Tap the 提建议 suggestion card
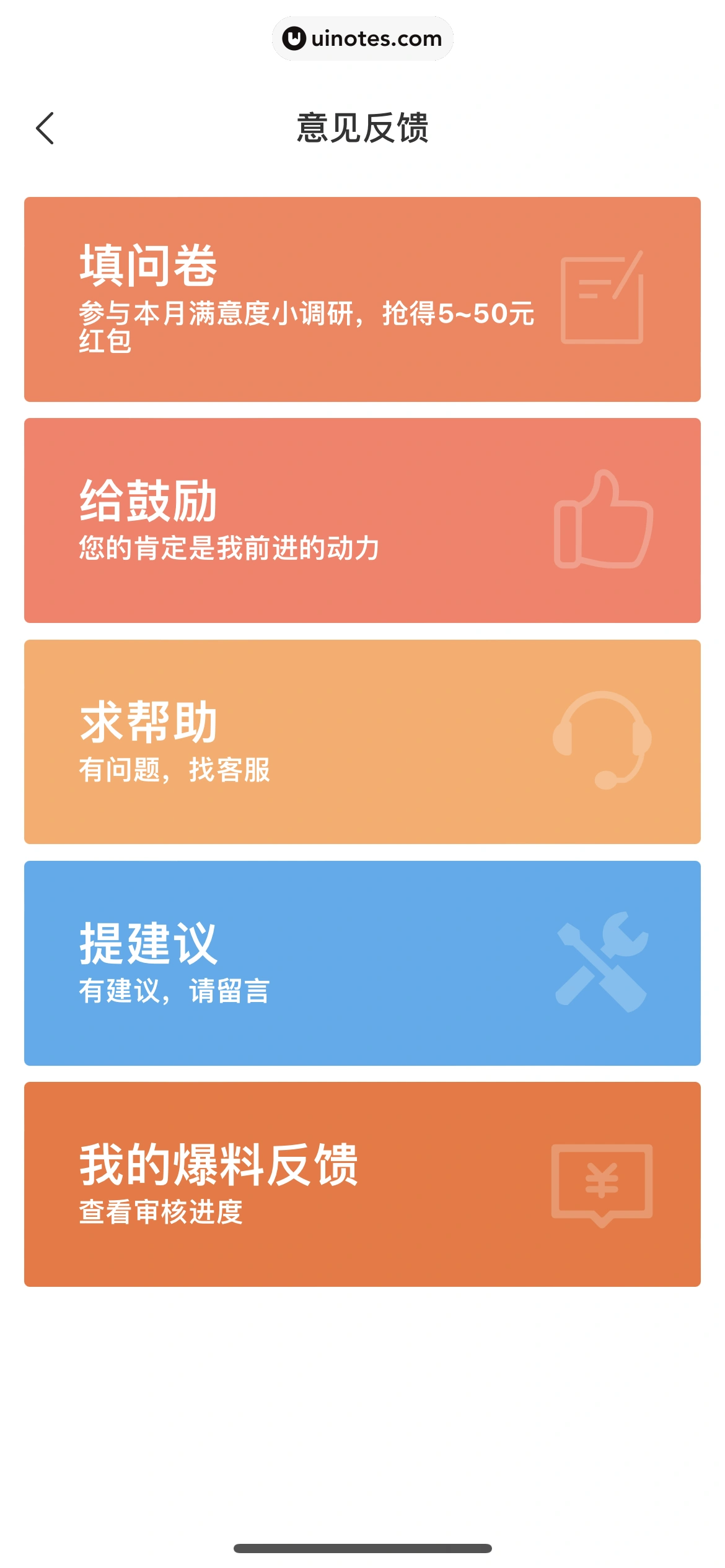Viewport: 725px width, 1568px height. point(362,963)
